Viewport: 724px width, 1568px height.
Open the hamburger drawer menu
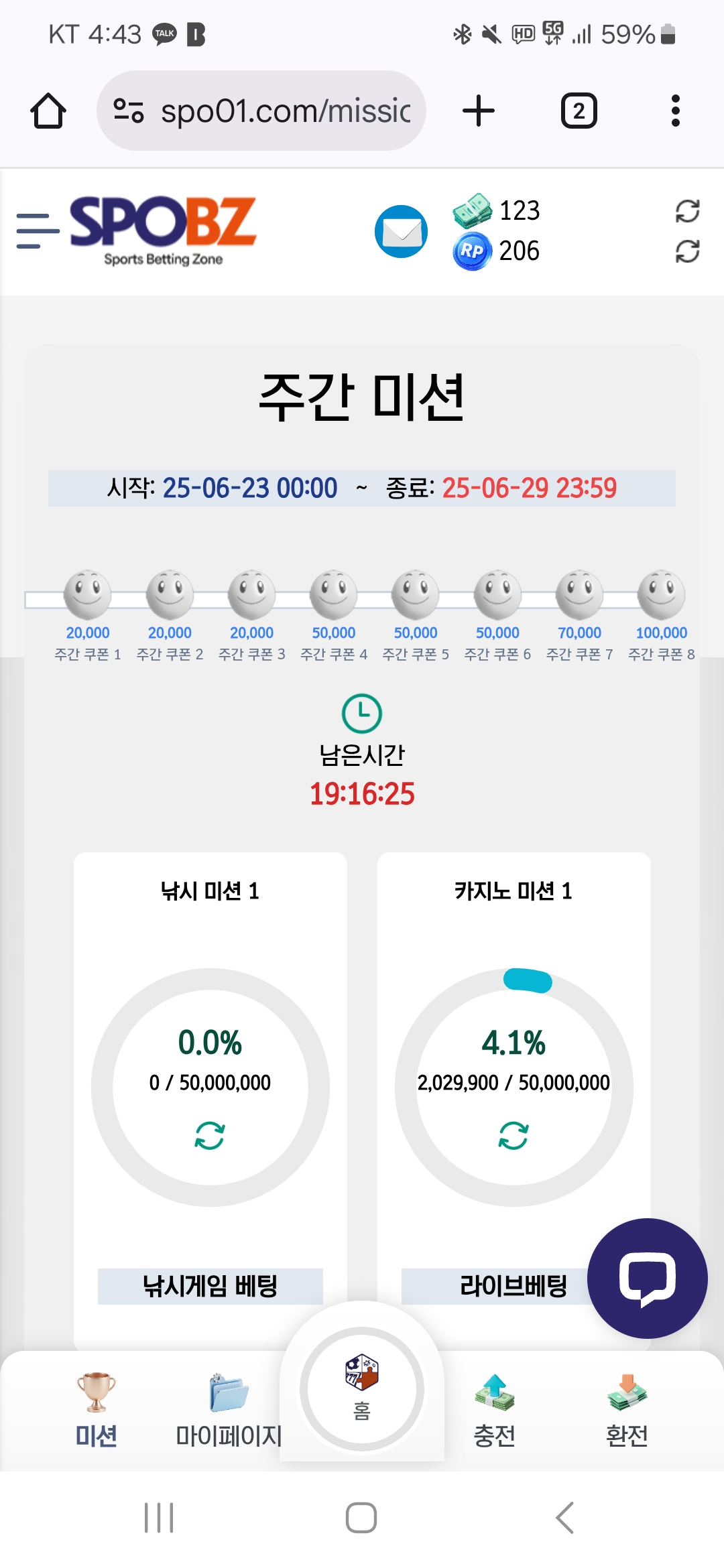click(x=38, y=231)
